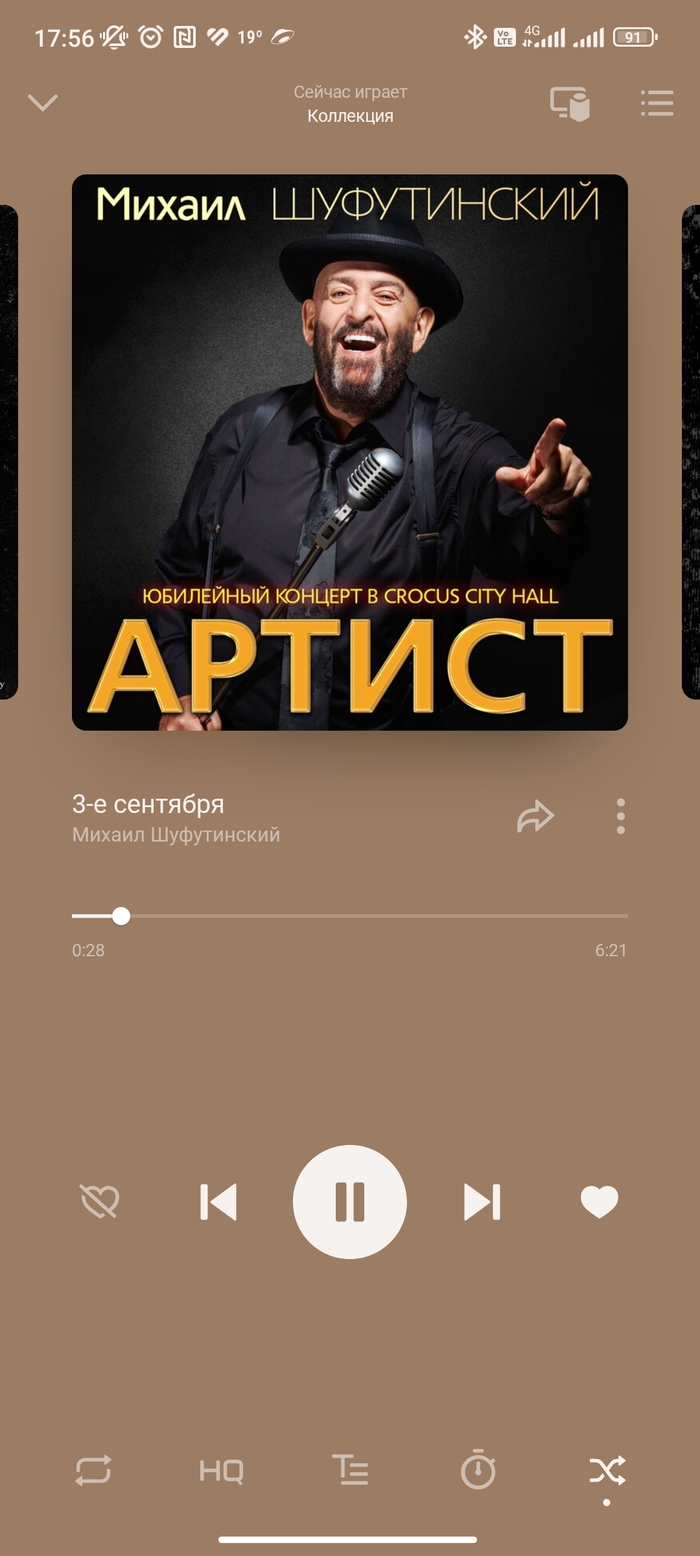Open the playback queue list
This screenshot has height=1556, width=700.
click(x=657, y=103)
